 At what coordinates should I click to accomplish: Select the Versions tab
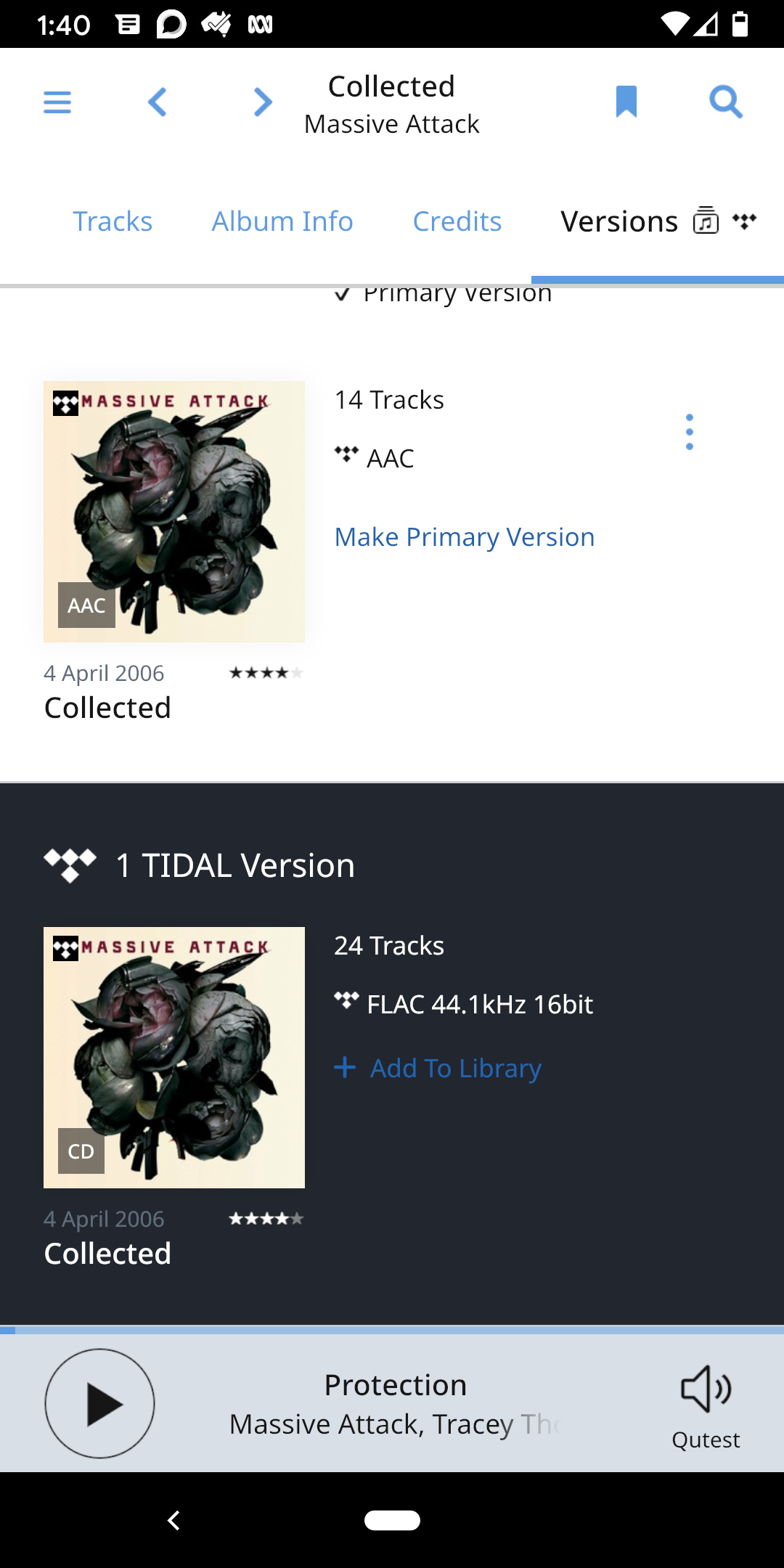658,221
